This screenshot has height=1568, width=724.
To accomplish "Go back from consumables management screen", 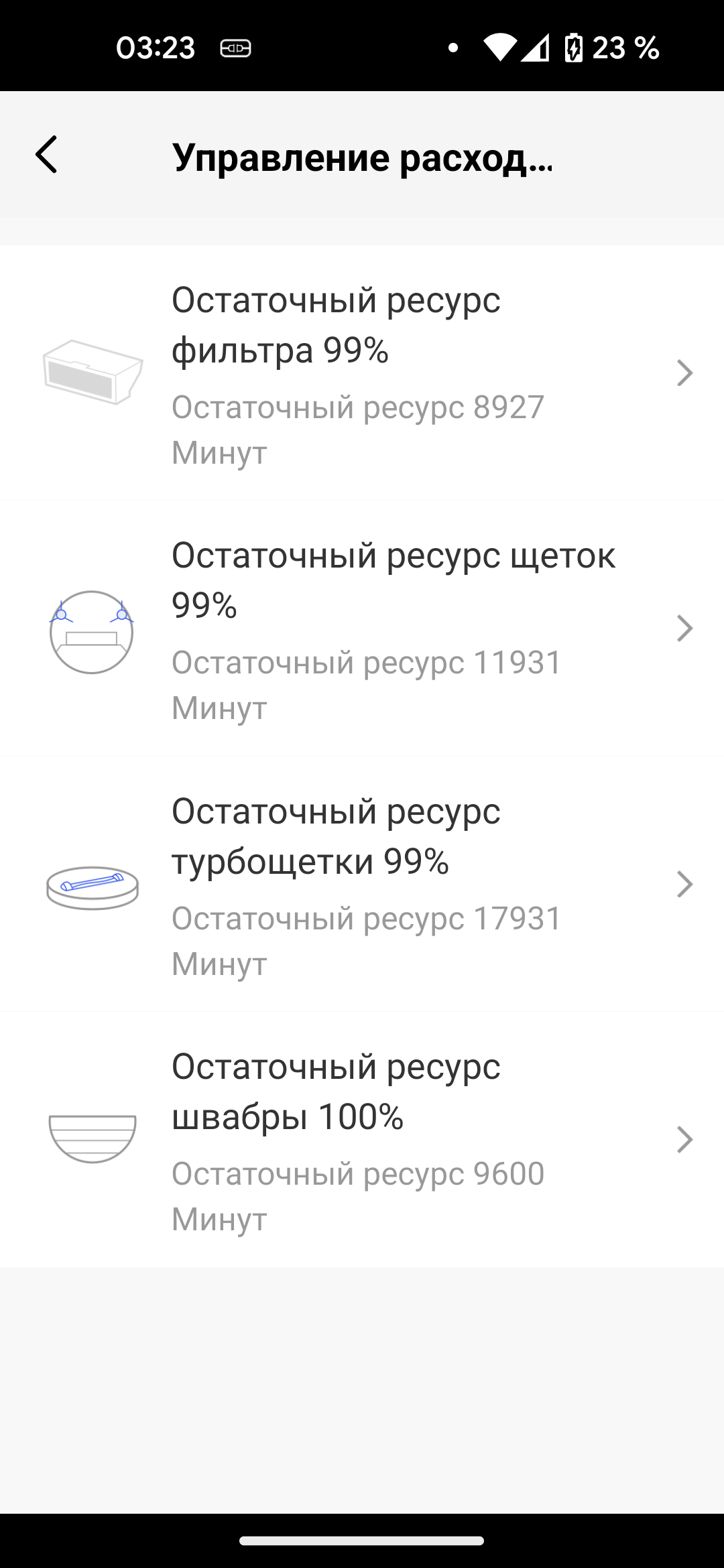I will coord(46,155).
